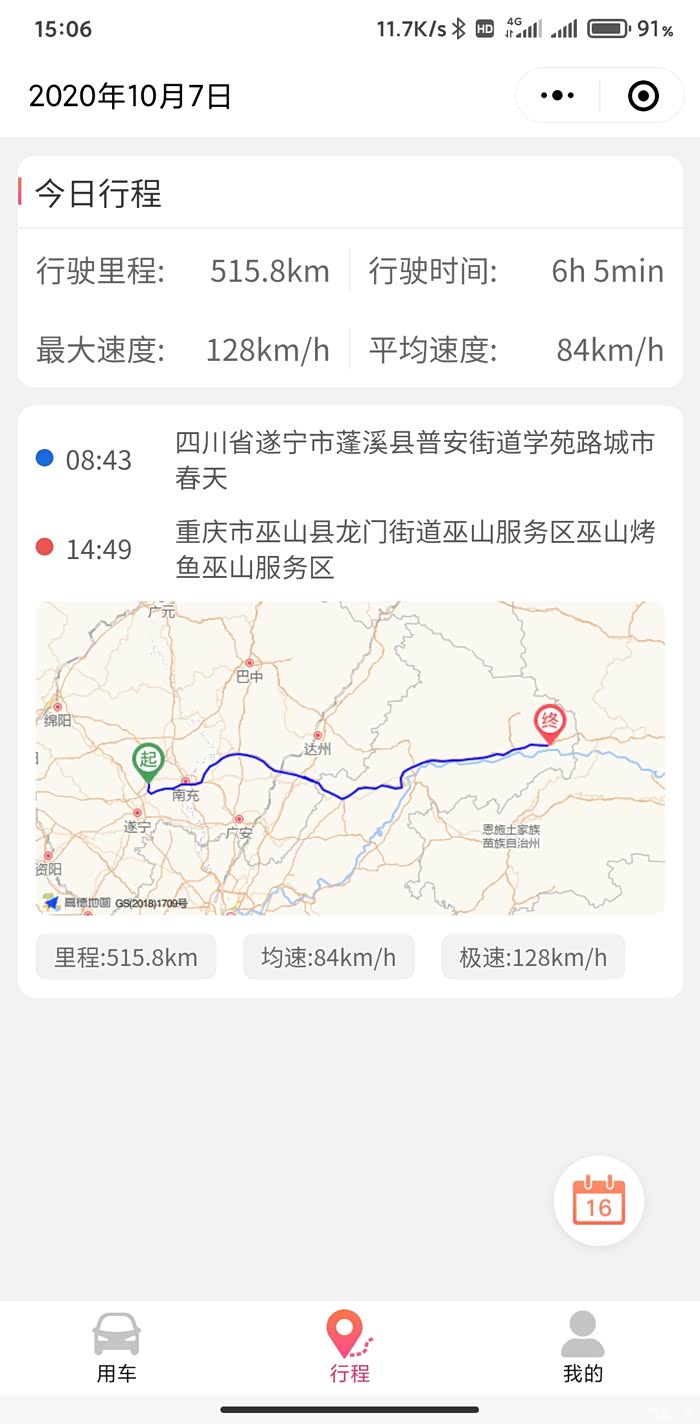Open the calendar date picker button
Image resolution: width=700 pixels, height=1424 pixels.
pyautogui.click(x=599, y=1200)
